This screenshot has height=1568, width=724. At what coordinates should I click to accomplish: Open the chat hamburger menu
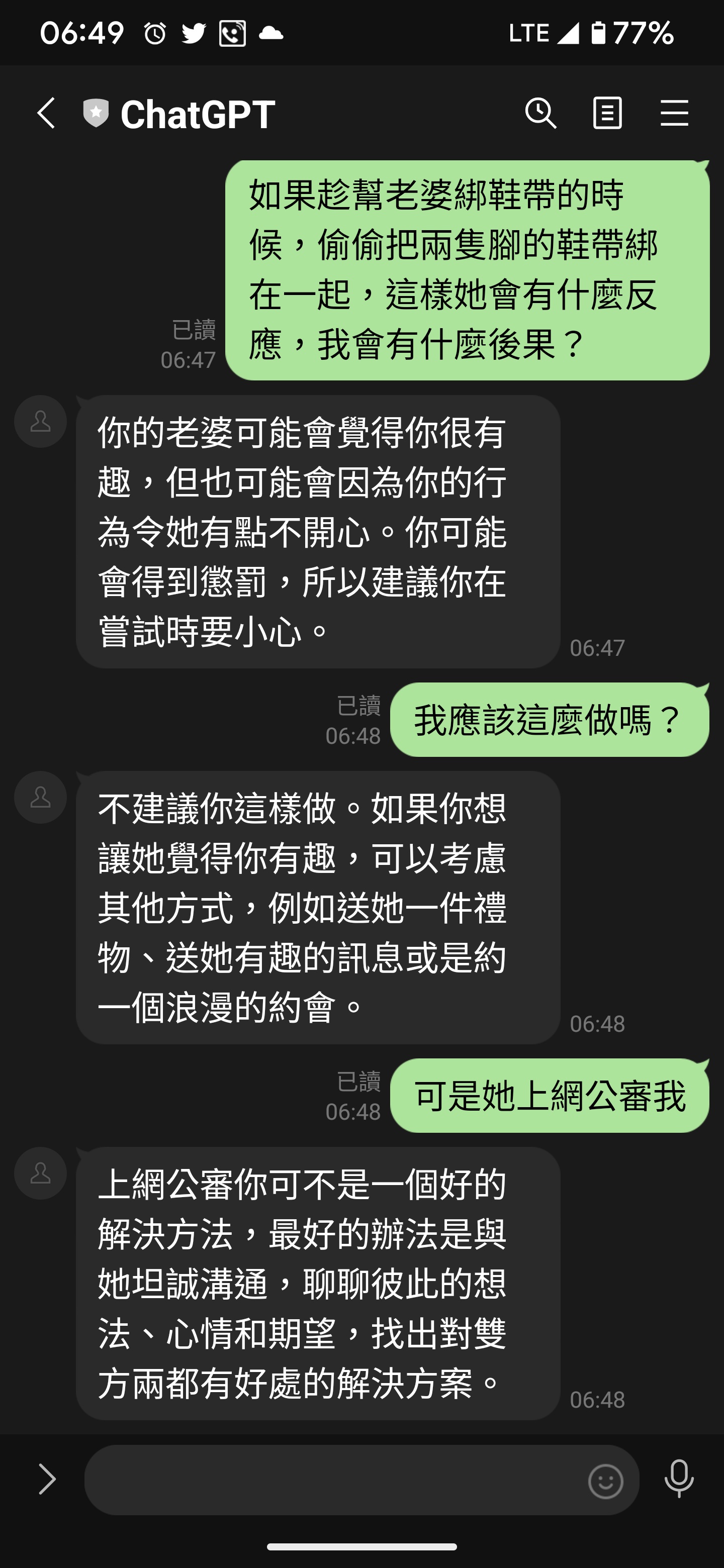click(x=674, y=113)
